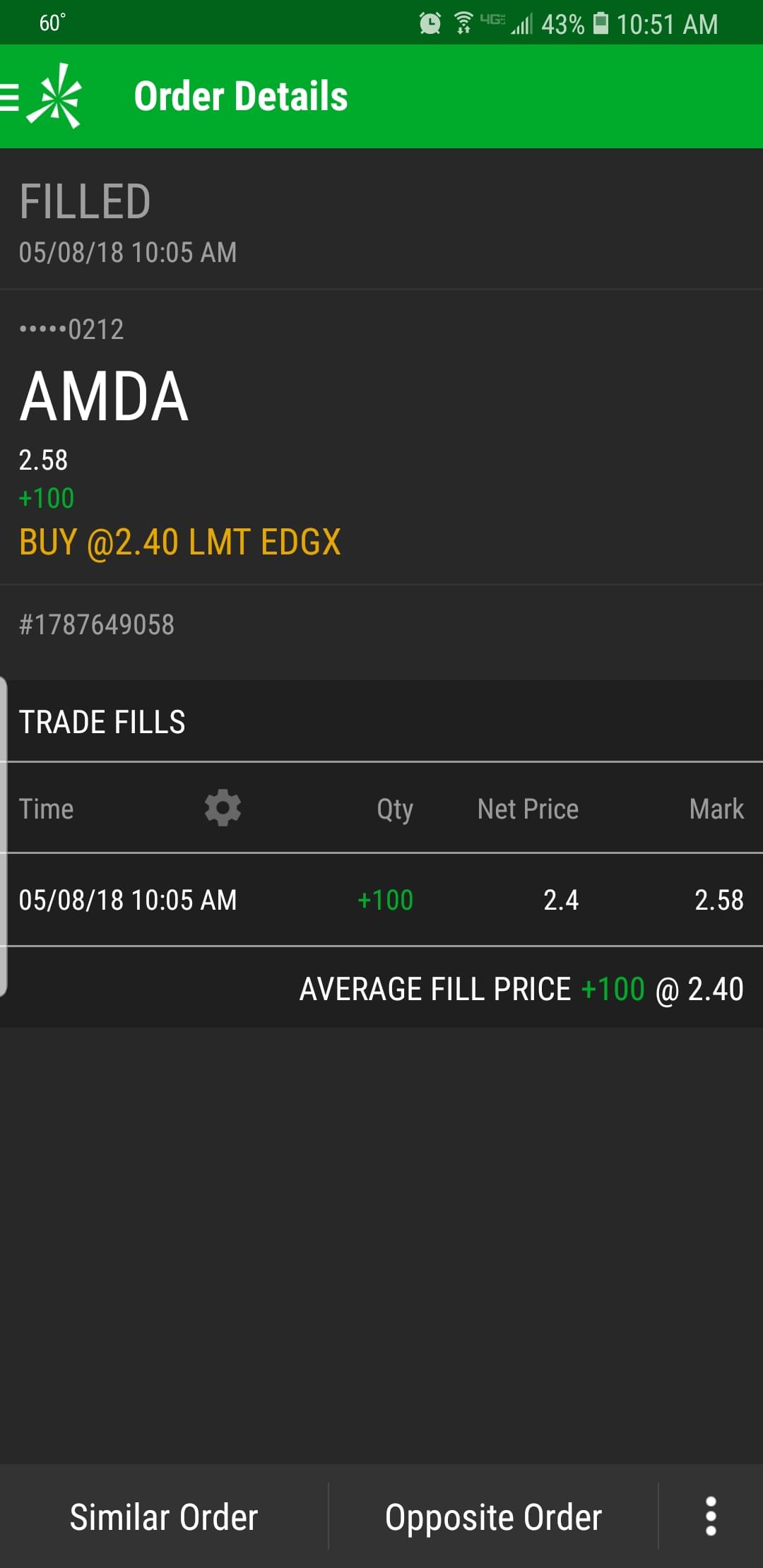The image size is (763, 1568).
Task: Open the more options overflow menu
Action: click(711, 1516)
